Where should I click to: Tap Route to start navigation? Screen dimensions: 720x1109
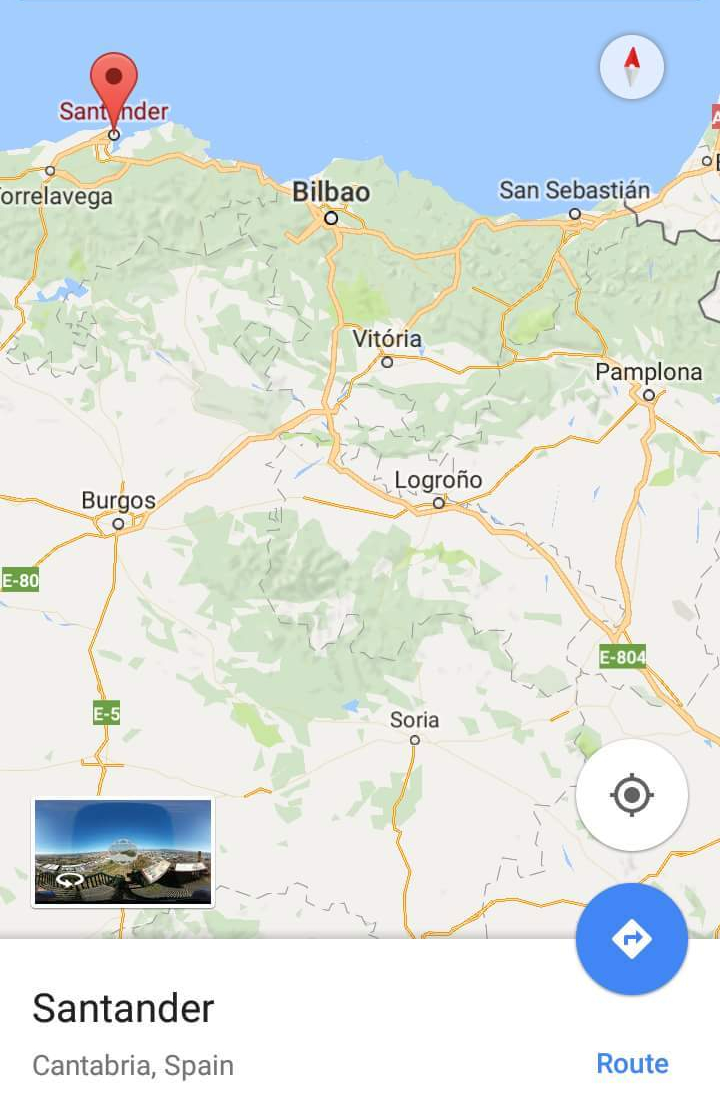pos(631,1064)
